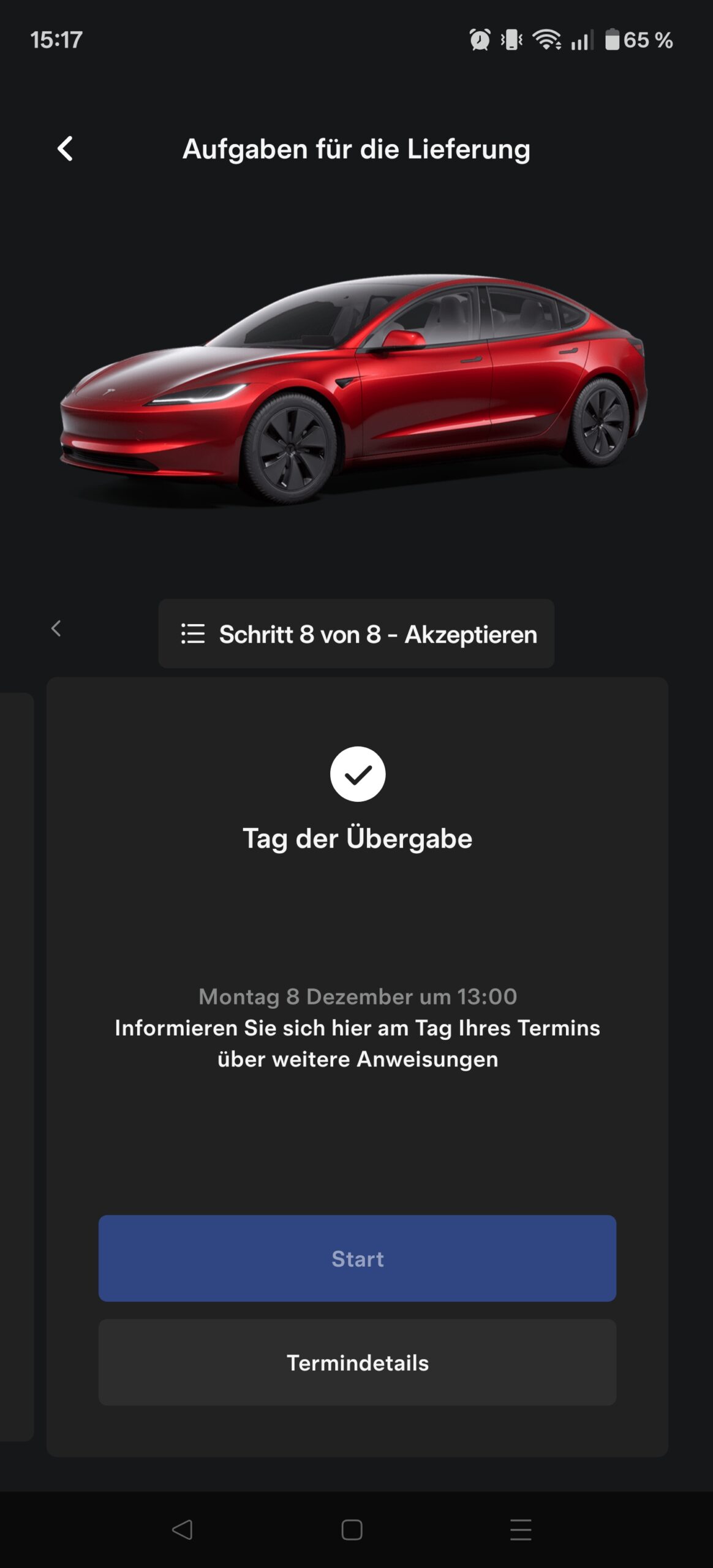Tap the blue Start button
The width and height of the screenshot is (713, 1568).
357,1258
